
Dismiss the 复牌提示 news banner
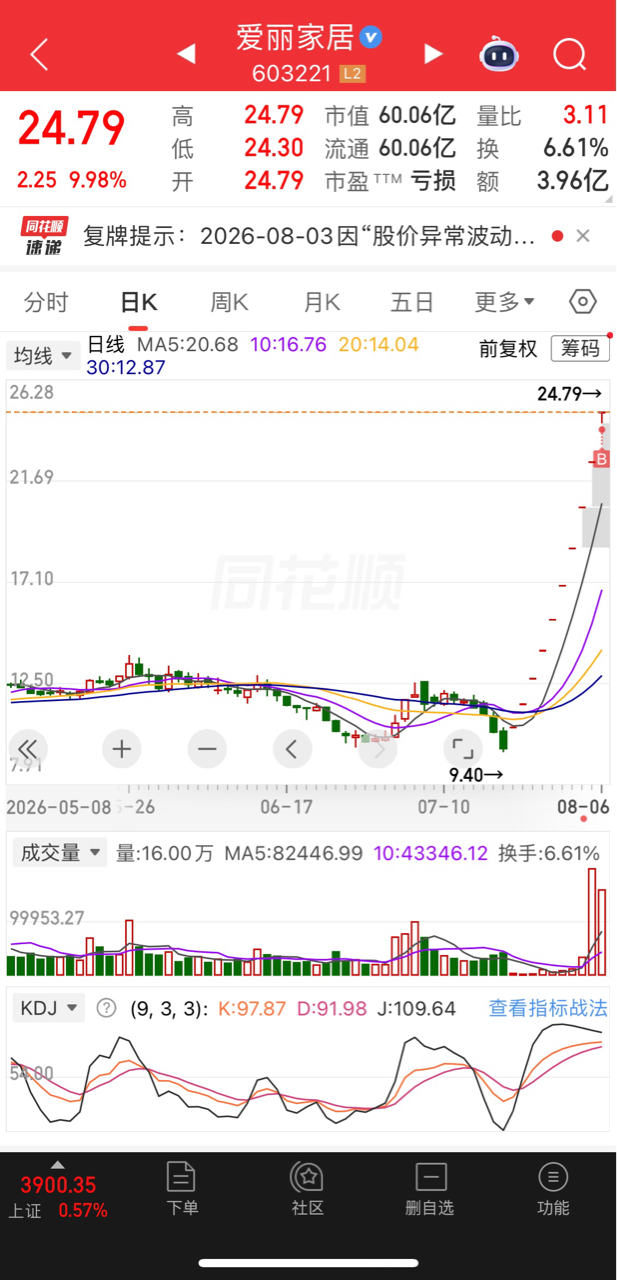(x=583, y=236)
